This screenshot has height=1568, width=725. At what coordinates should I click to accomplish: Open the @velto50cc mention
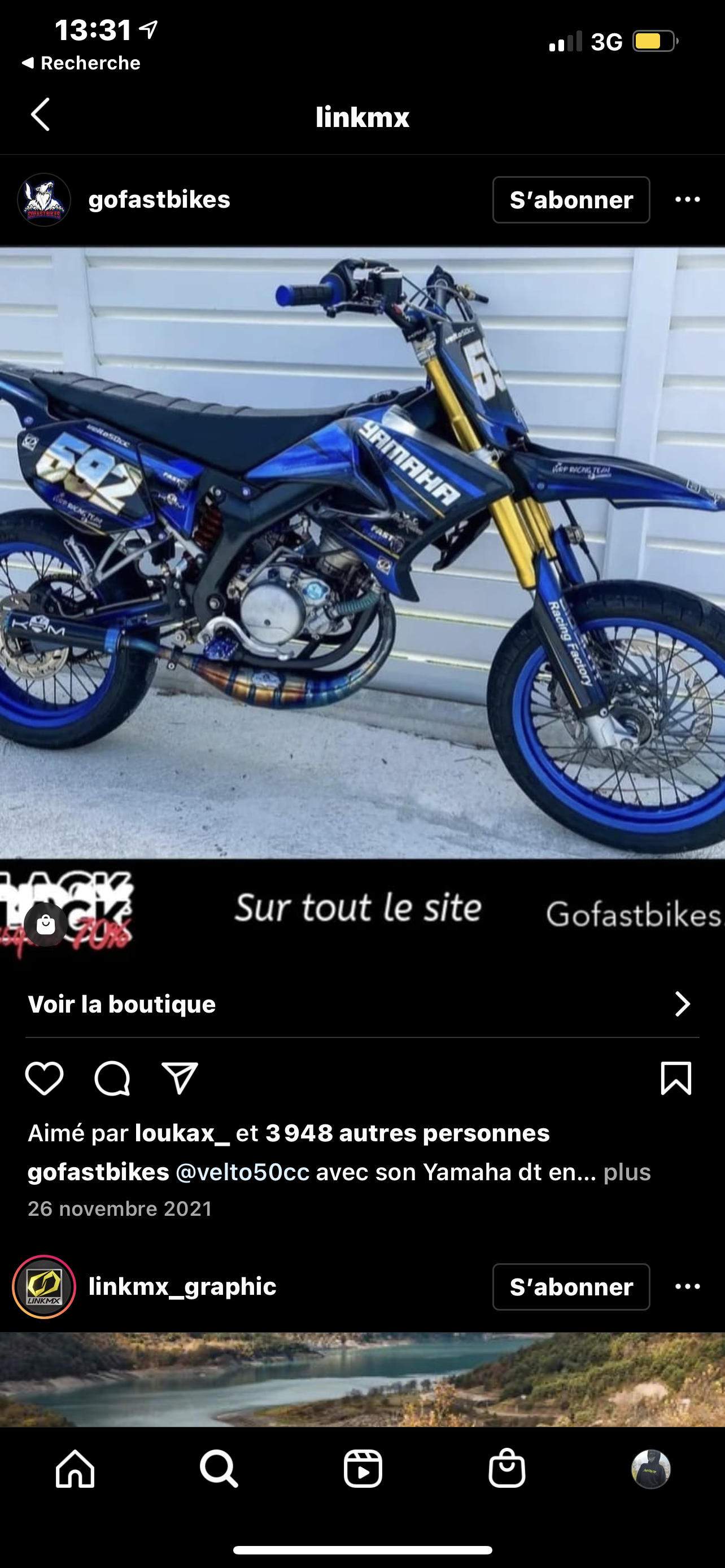coord(242,1172)
